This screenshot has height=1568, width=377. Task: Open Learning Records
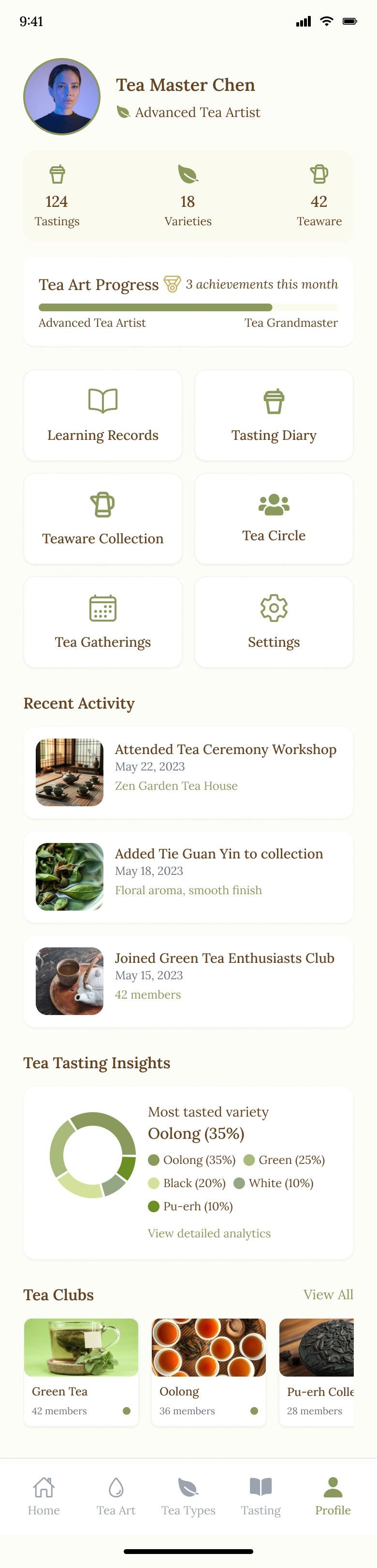click(x=103, y=416)
